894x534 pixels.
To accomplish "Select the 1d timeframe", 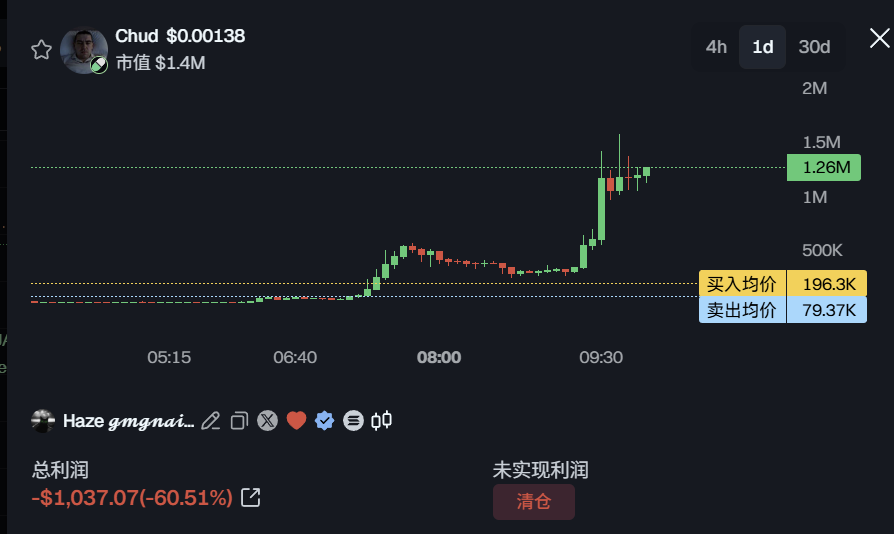I will pos(762,47).
